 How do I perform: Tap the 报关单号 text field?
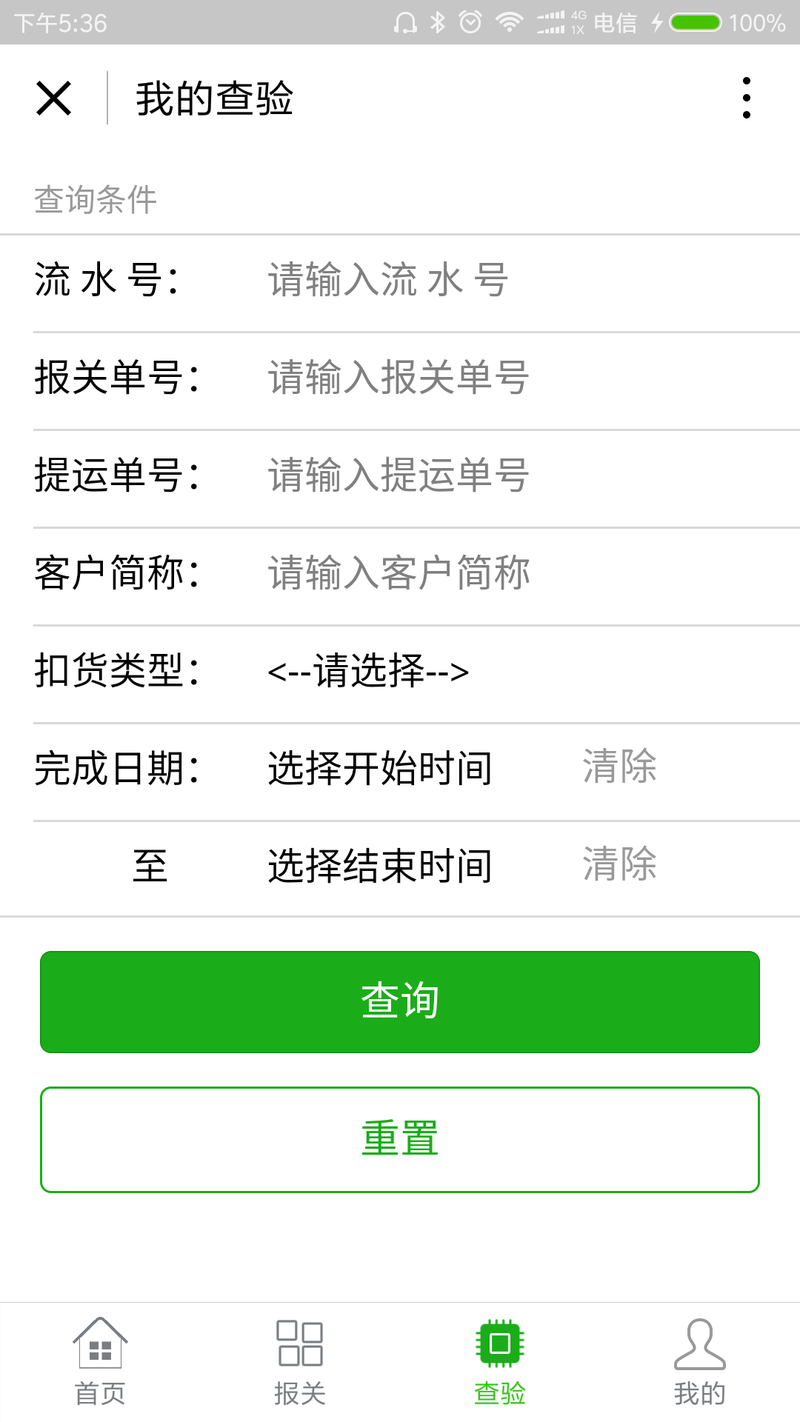(500, 378)
